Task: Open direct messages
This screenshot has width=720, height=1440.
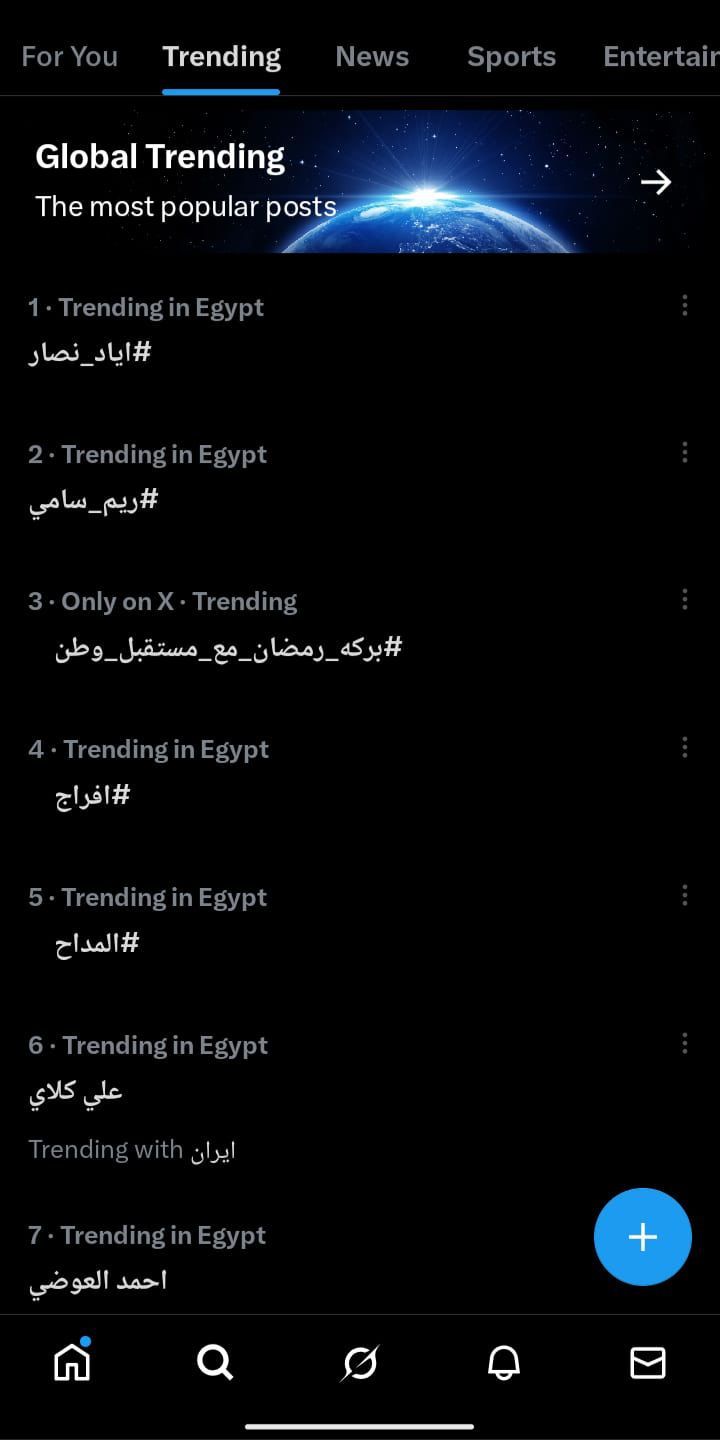Action: (x=648, y=1362)
